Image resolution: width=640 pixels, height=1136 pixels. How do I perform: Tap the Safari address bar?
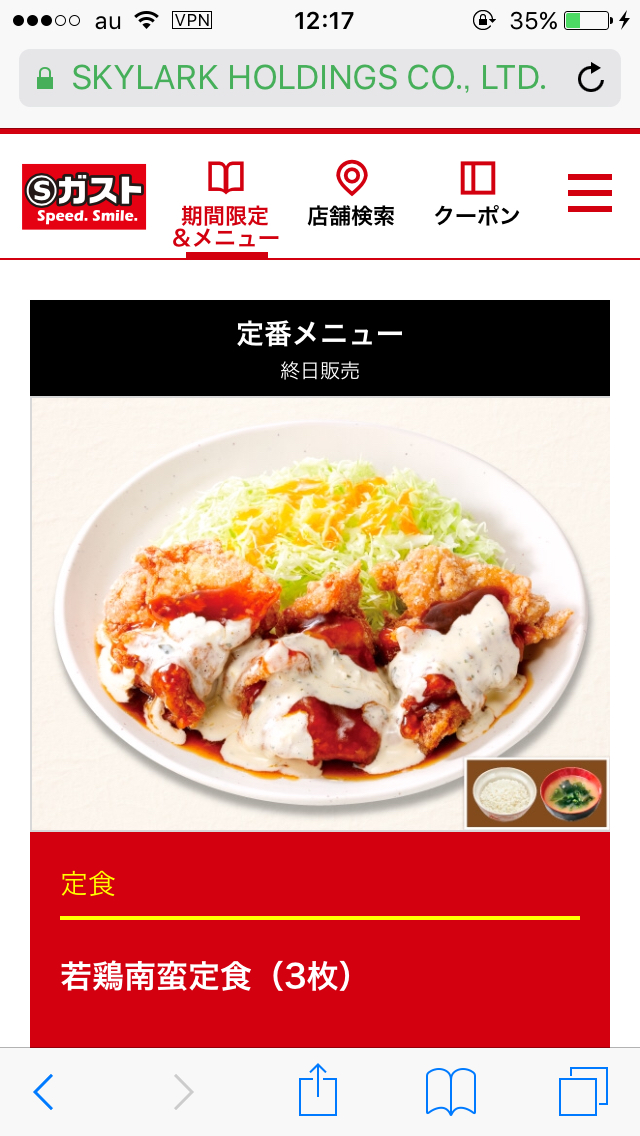tap(300, 78)
